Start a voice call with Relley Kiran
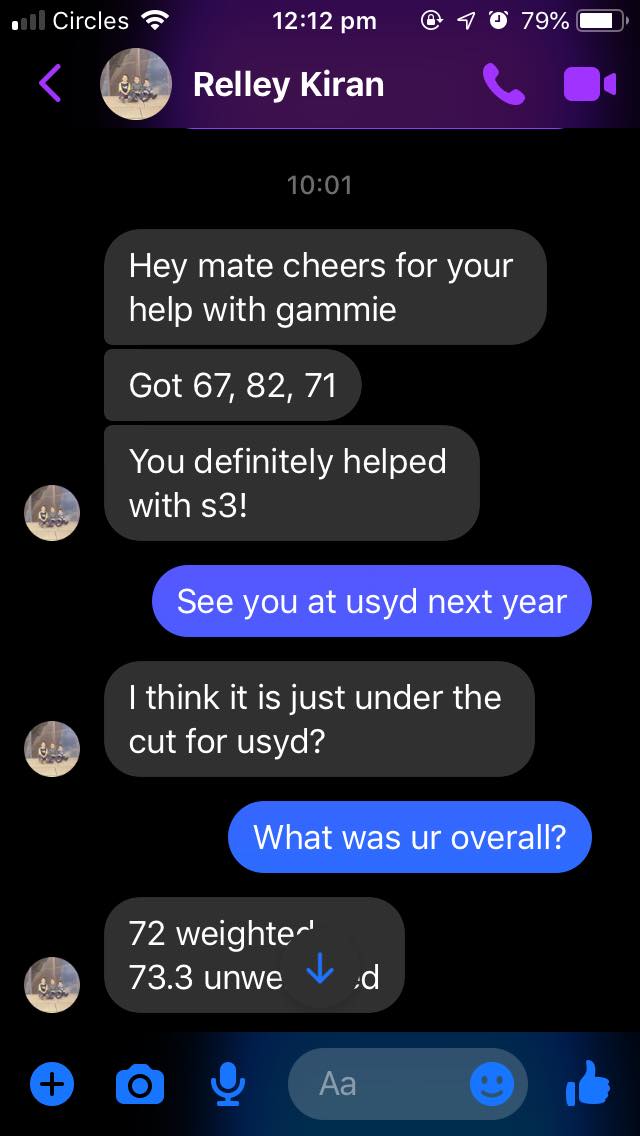Image resolution: width=640 pixels, height=1136 pixels. click(x=504, y=84)
